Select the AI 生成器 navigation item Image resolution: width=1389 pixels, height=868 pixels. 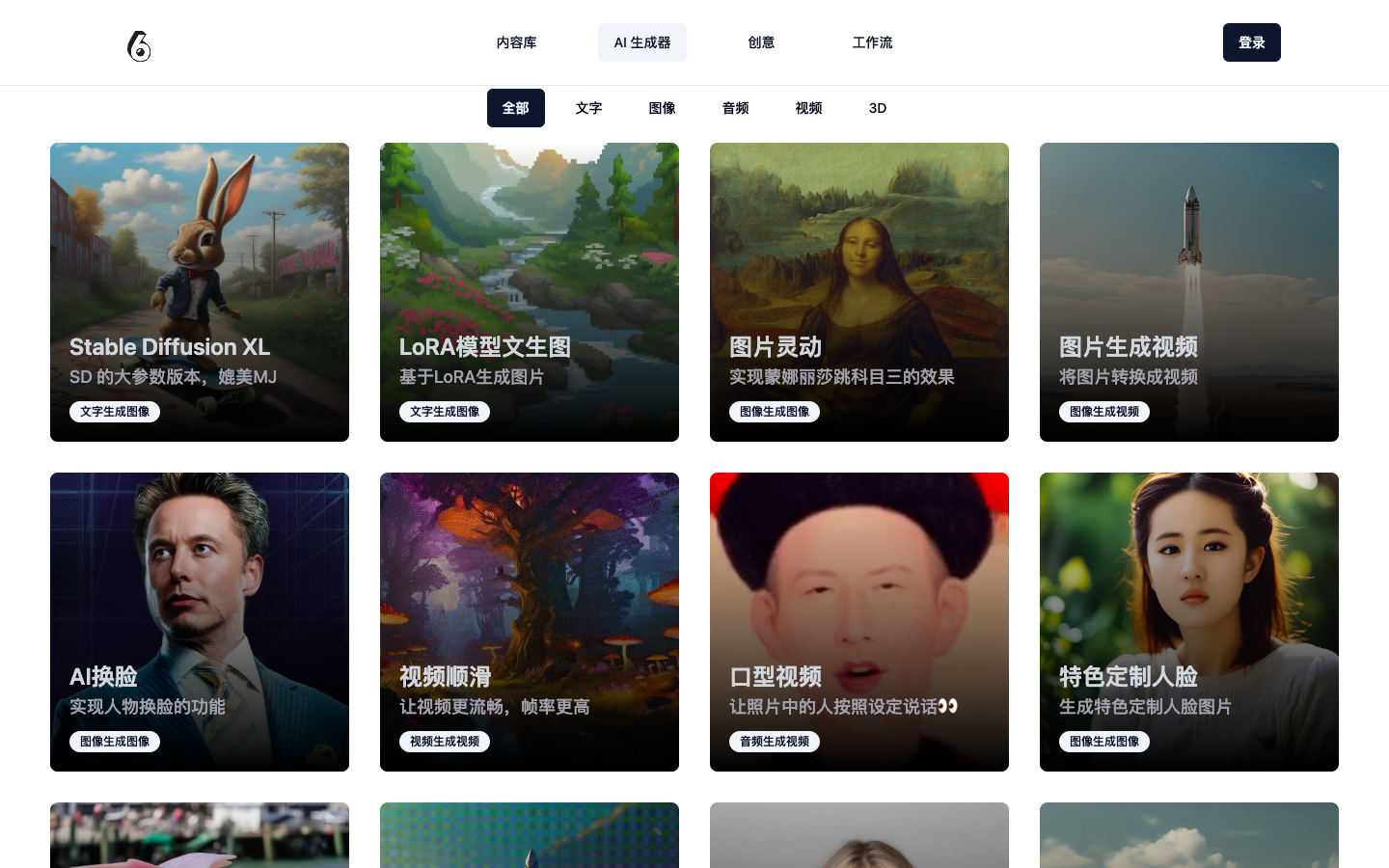(x=642, y=42)
